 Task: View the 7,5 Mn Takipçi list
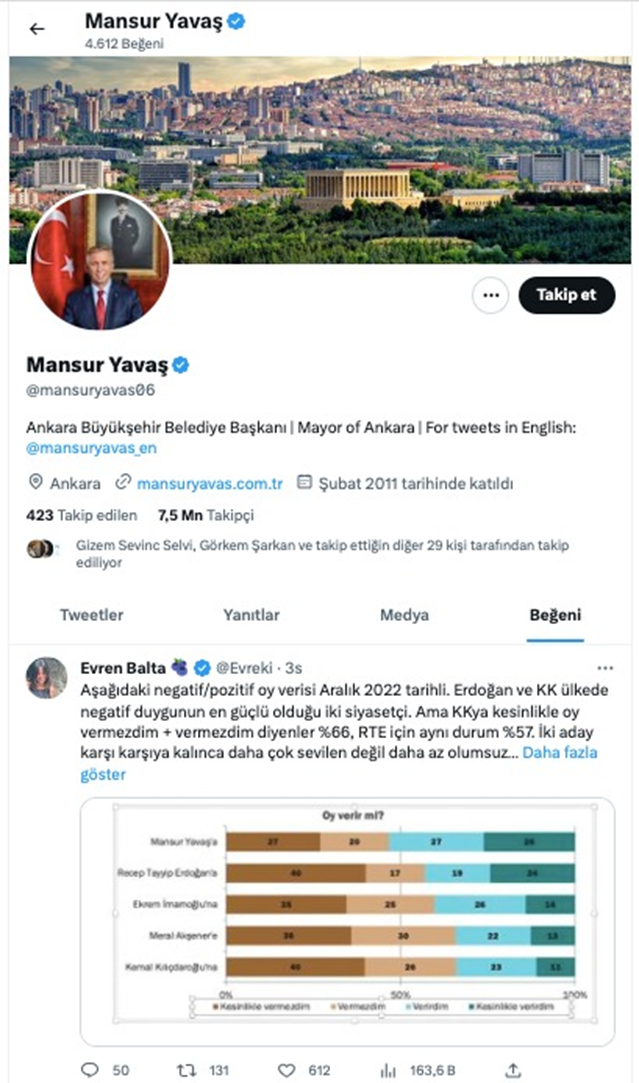pyautogui.click(x=206, y=516)
